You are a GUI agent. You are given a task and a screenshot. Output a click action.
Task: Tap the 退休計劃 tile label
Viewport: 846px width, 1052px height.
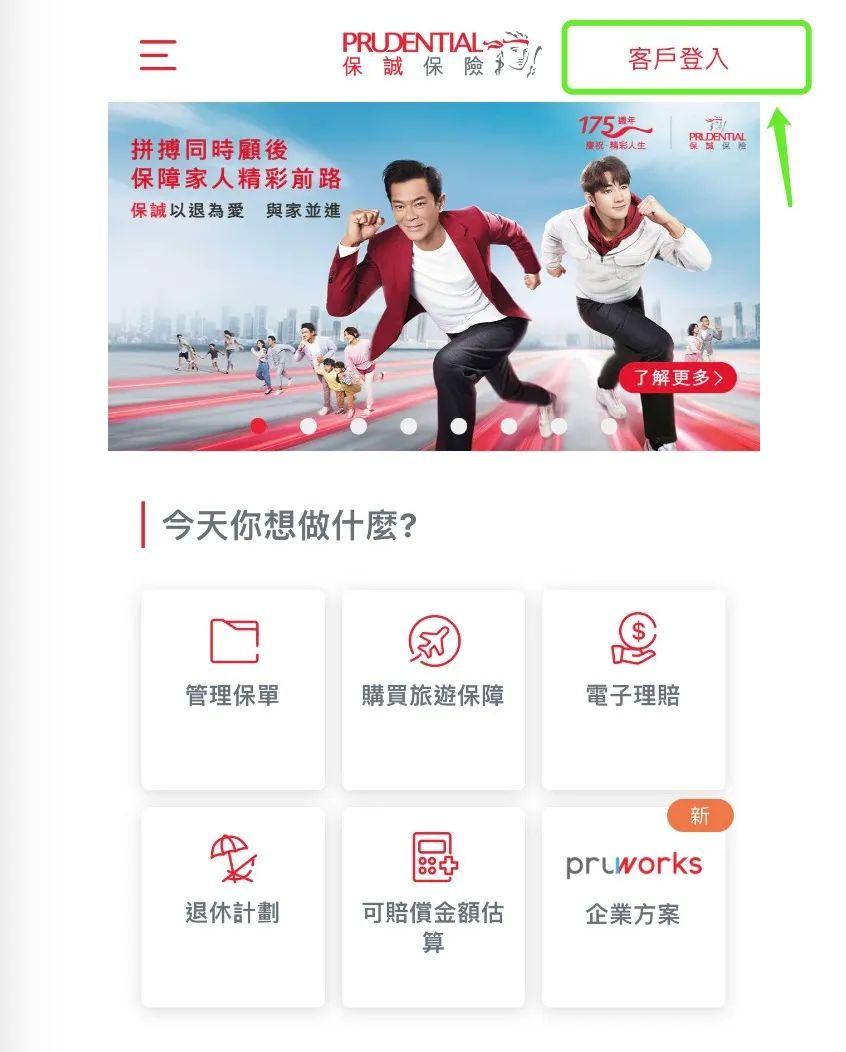pos(232,914)
